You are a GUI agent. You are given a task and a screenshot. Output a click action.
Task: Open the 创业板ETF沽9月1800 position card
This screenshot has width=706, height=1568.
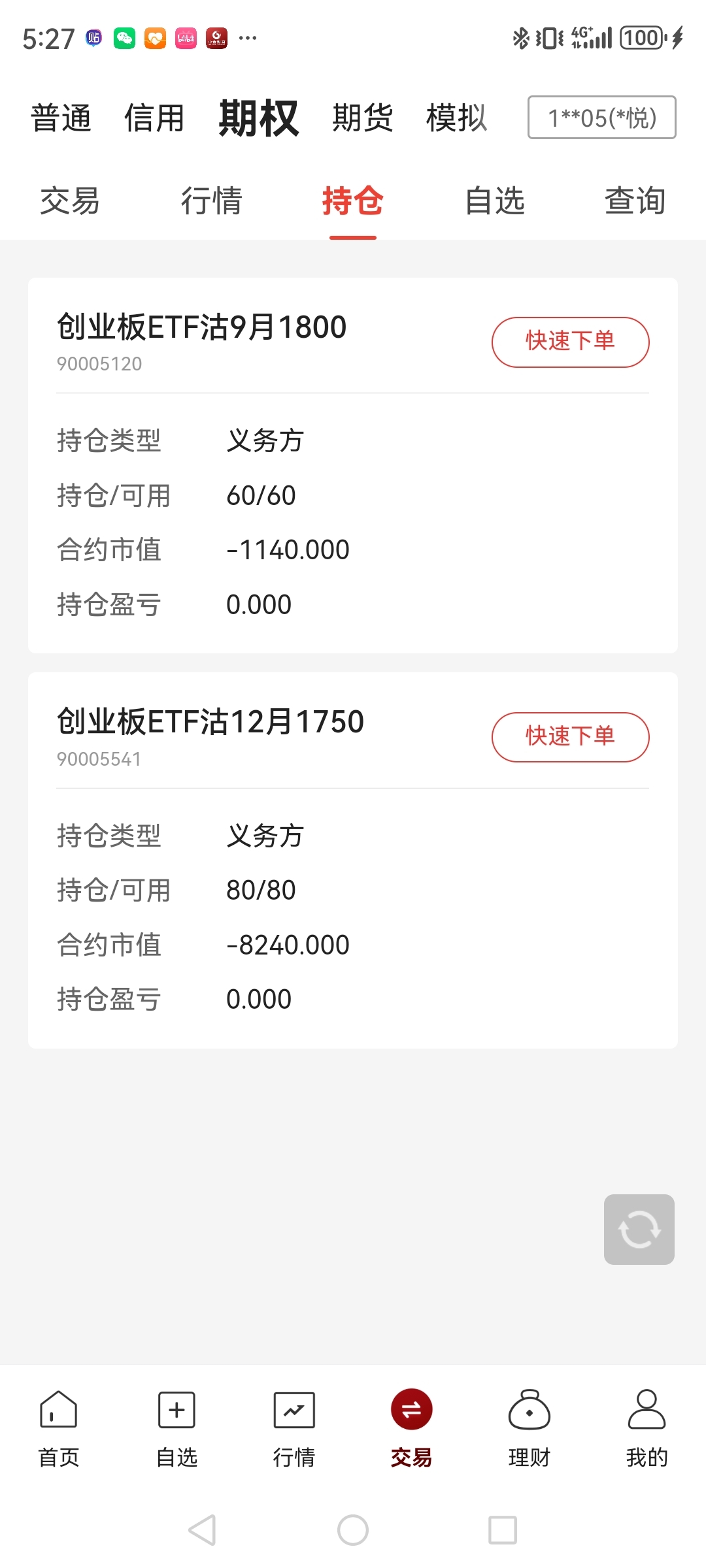click(x=353, y=465)
